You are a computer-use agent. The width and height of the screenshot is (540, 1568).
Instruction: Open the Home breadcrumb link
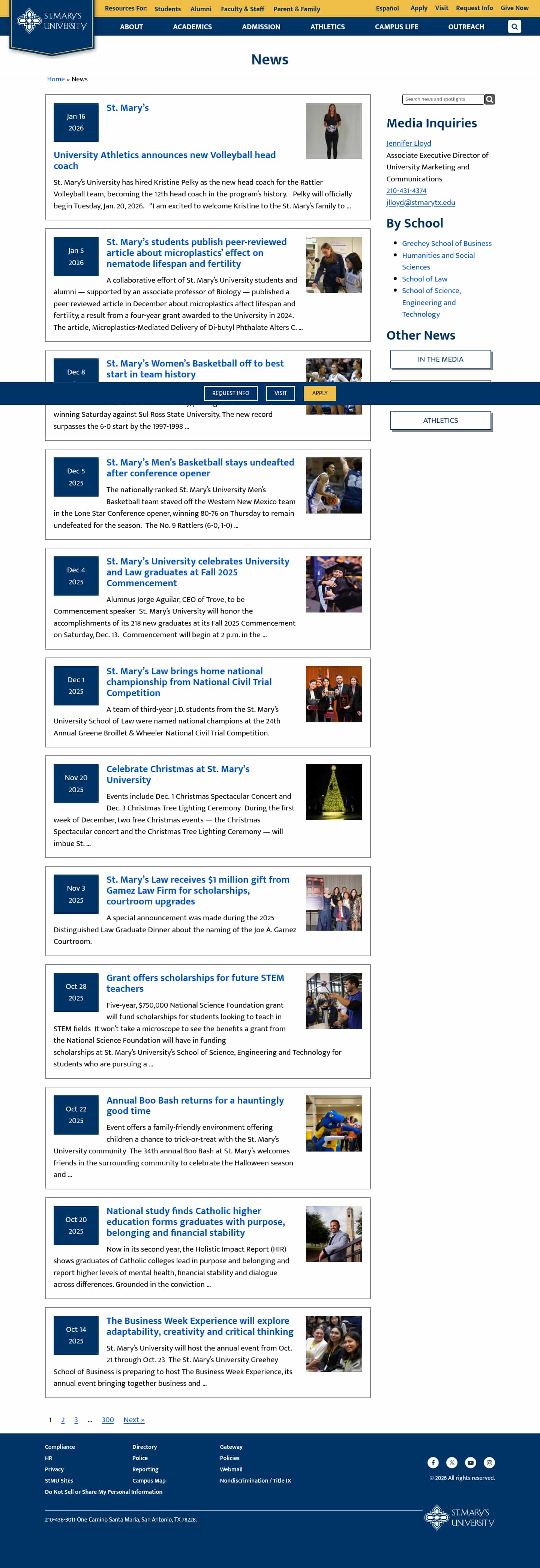[x=56, y=79]
